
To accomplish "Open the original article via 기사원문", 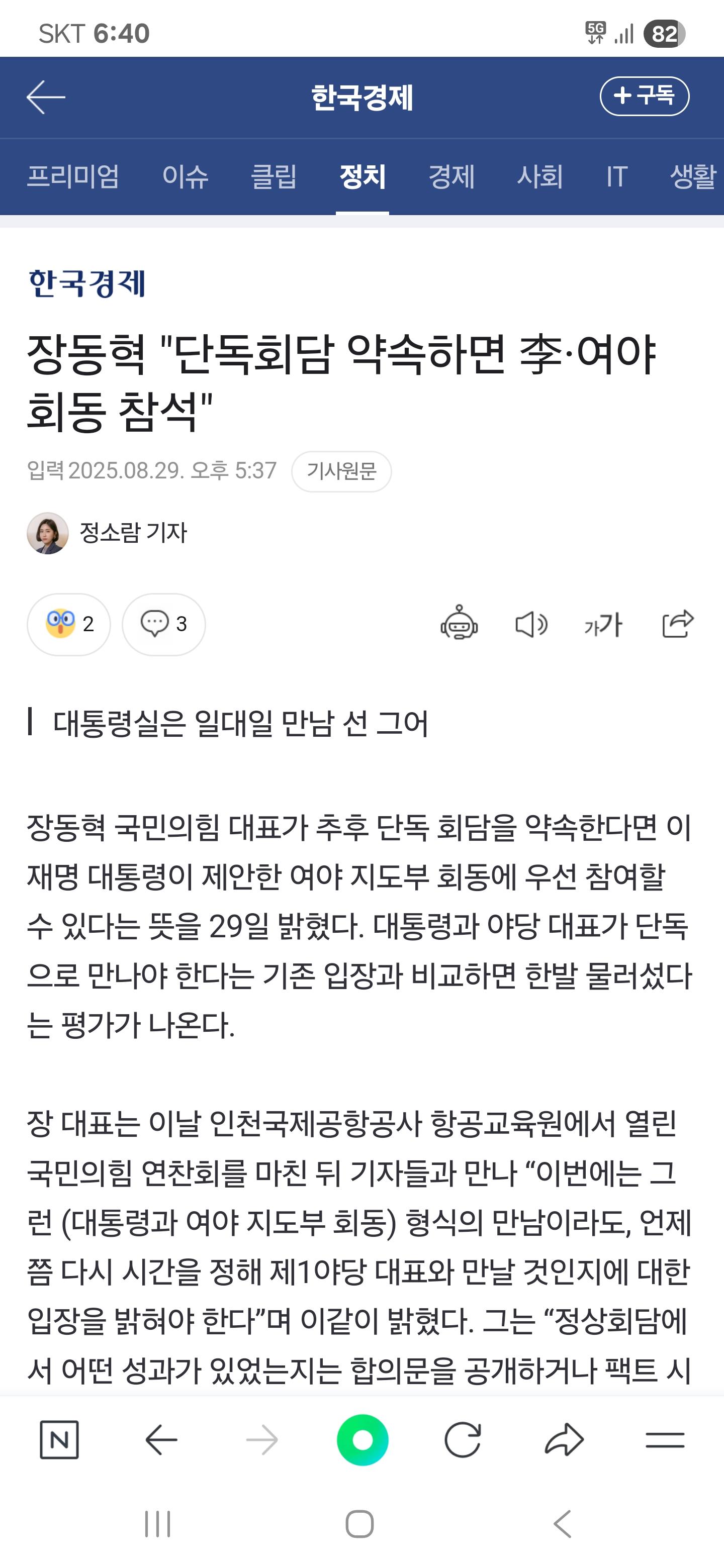I will 343,472.
